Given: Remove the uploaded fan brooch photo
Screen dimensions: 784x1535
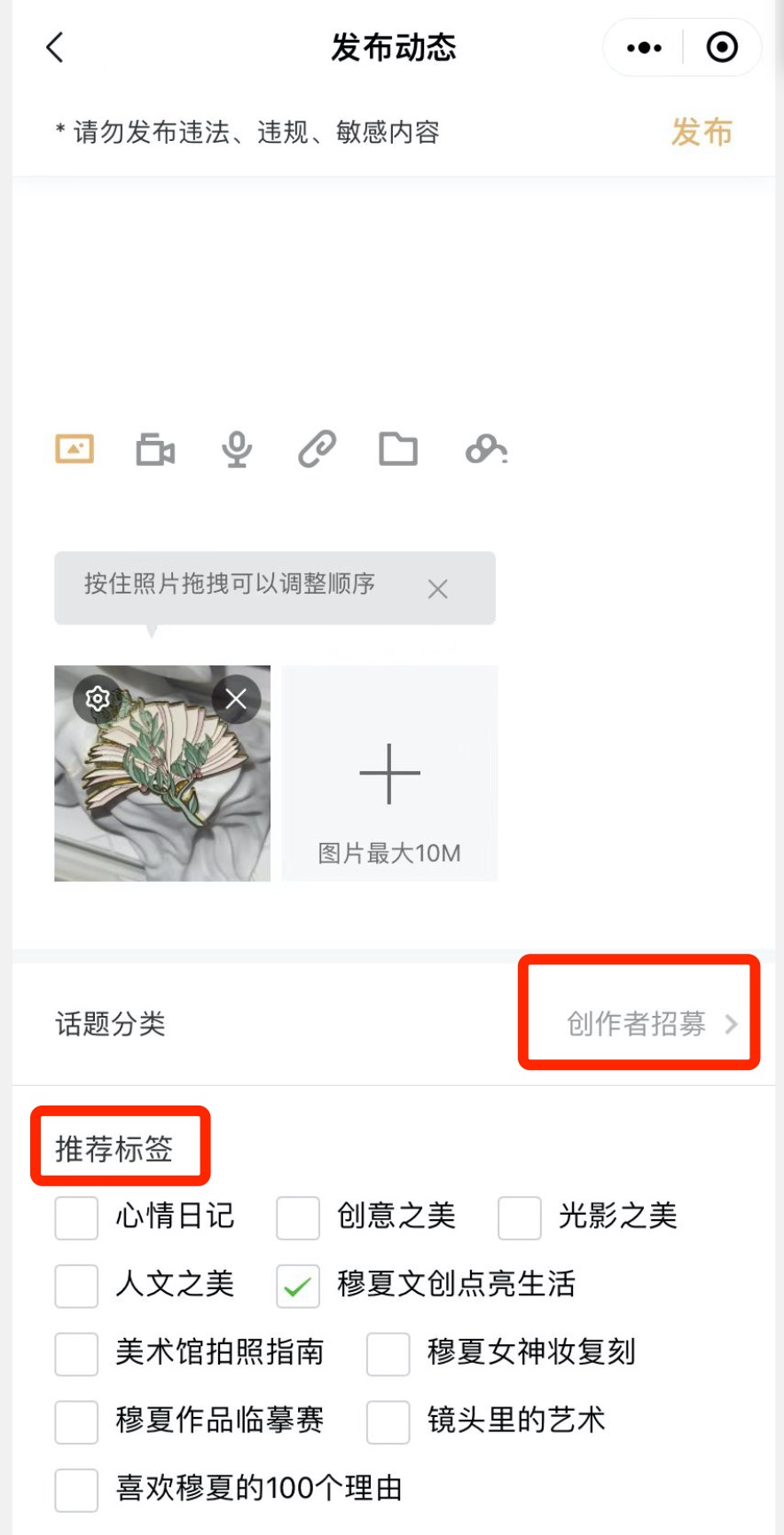Looking at the screenshot, I should pyautogui.click(x=236, y=698).
